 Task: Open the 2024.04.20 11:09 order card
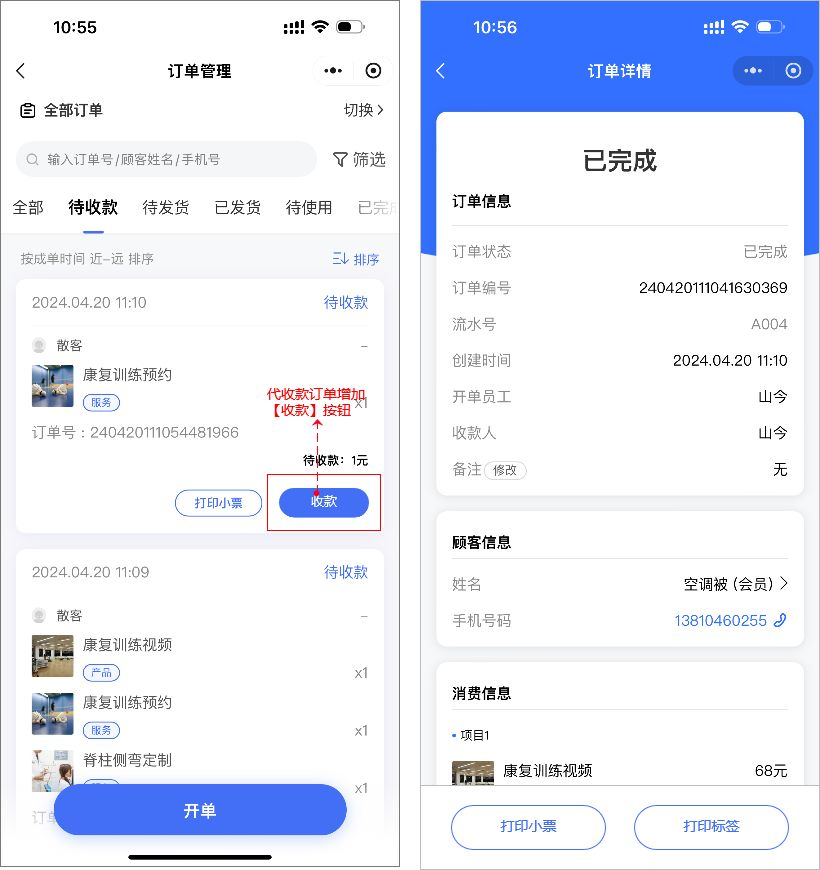200,572
